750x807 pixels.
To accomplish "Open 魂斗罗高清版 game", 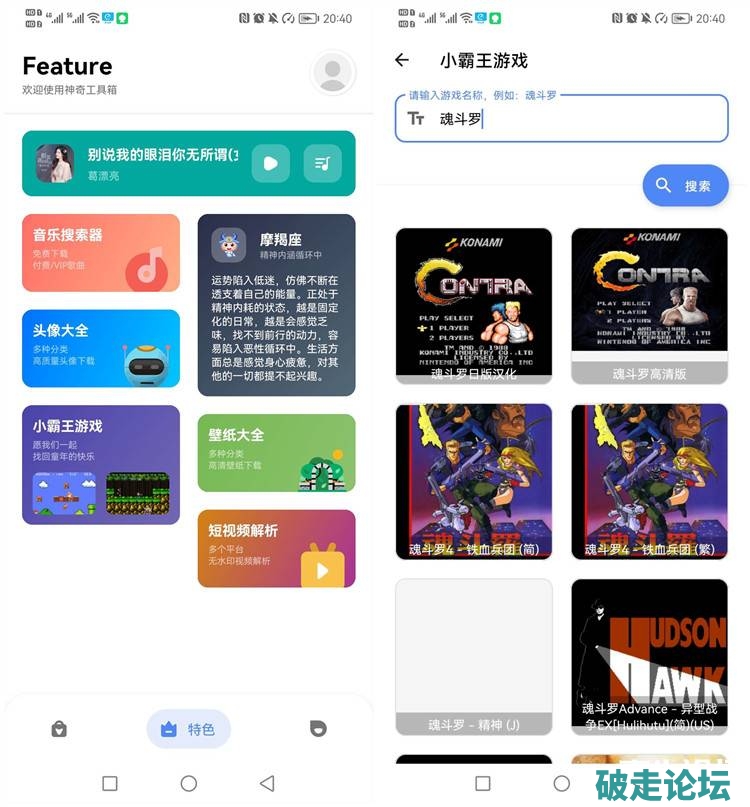I will (x=649, y=305).
